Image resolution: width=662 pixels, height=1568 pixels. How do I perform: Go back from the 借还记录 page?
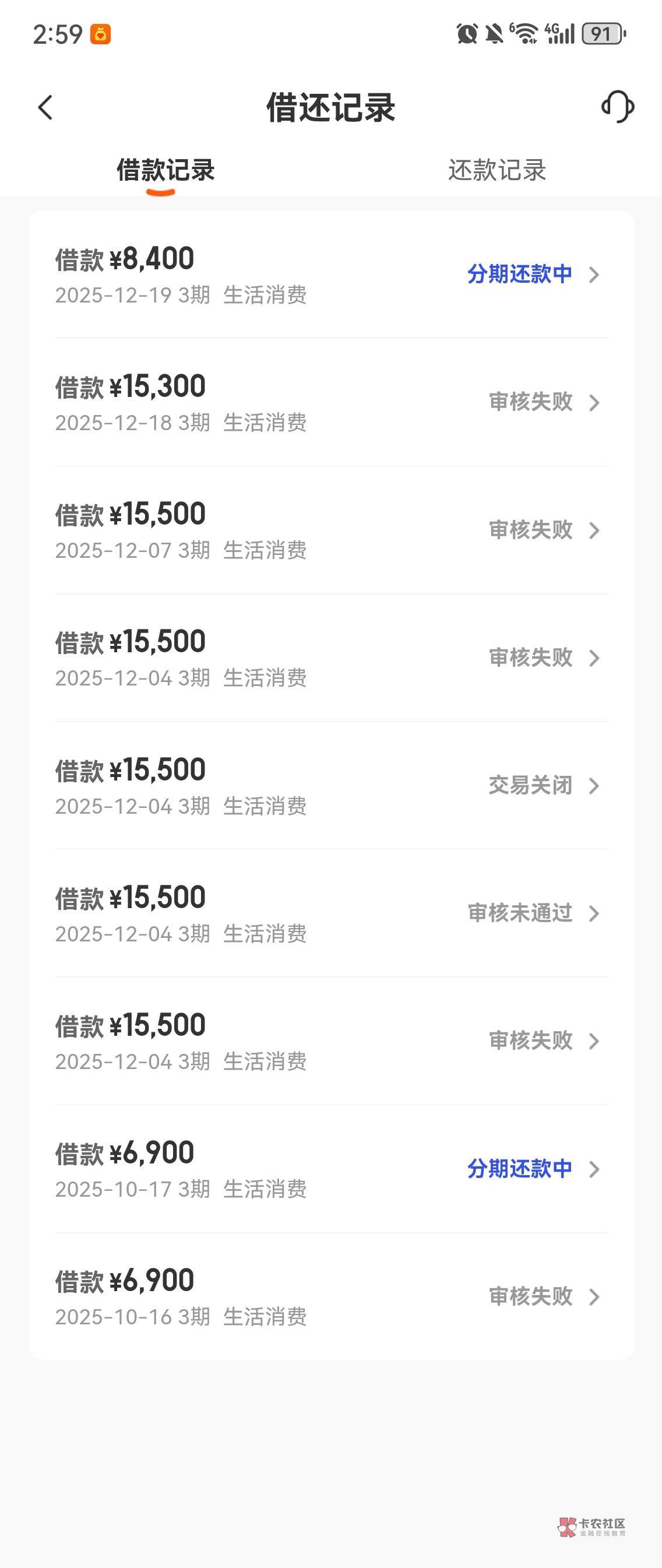45,108
